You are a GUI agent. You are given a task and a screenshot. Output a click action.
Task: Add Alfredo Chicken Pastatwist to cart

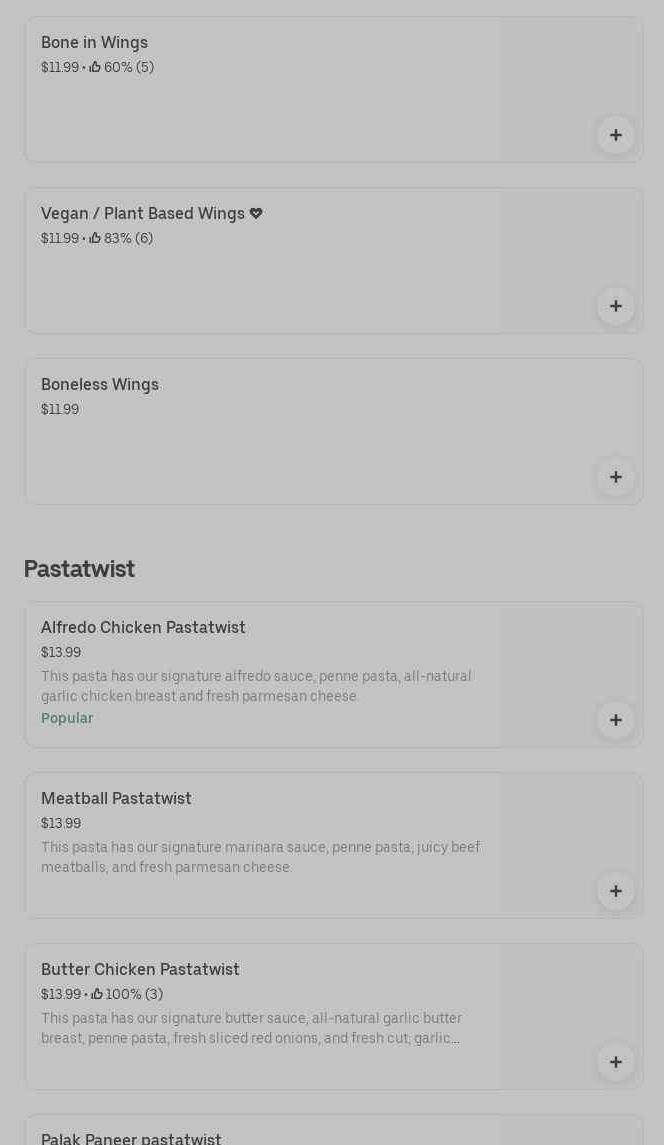615,720
